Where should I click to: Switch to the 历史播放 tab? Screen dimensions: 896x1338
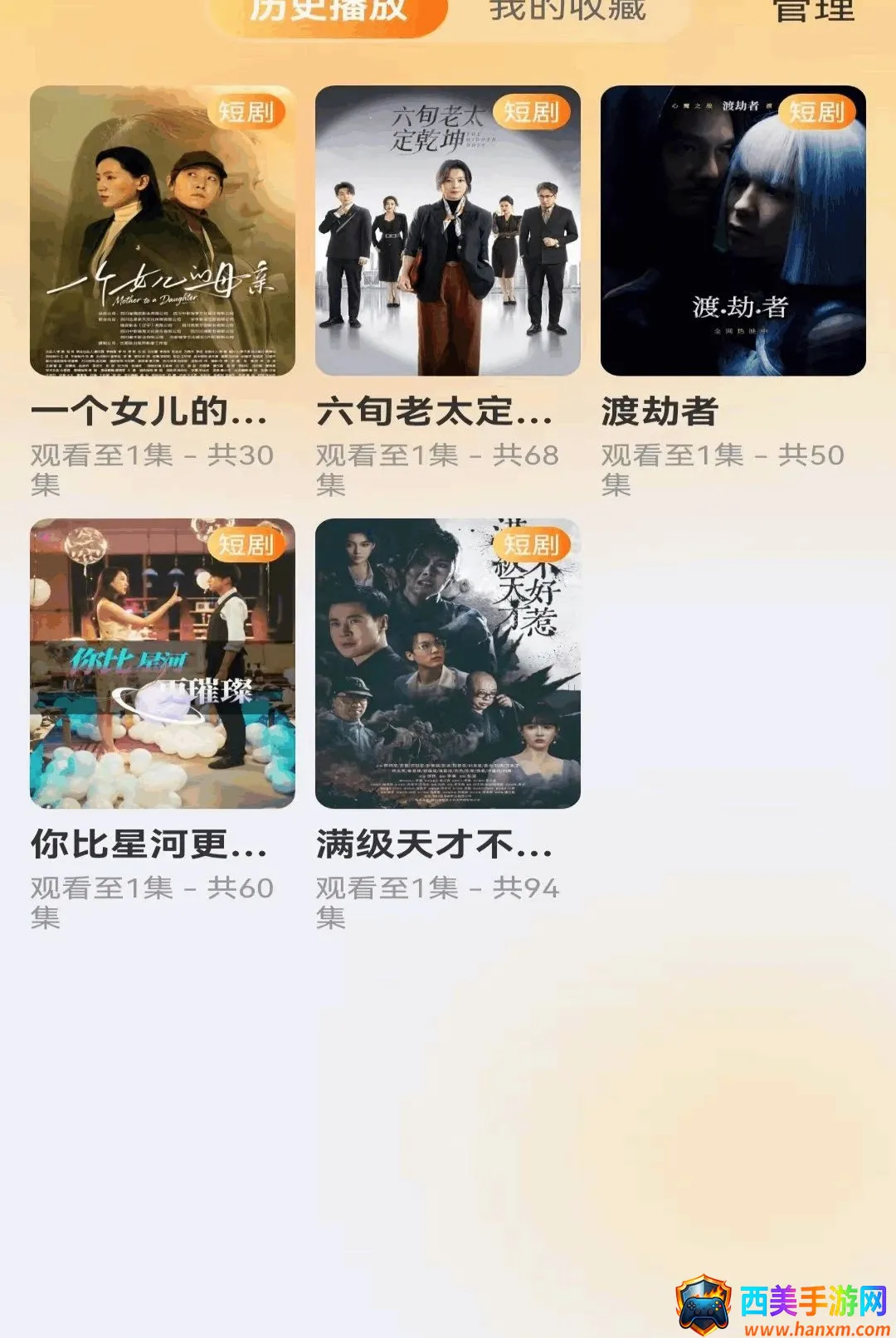pos(329,12)
